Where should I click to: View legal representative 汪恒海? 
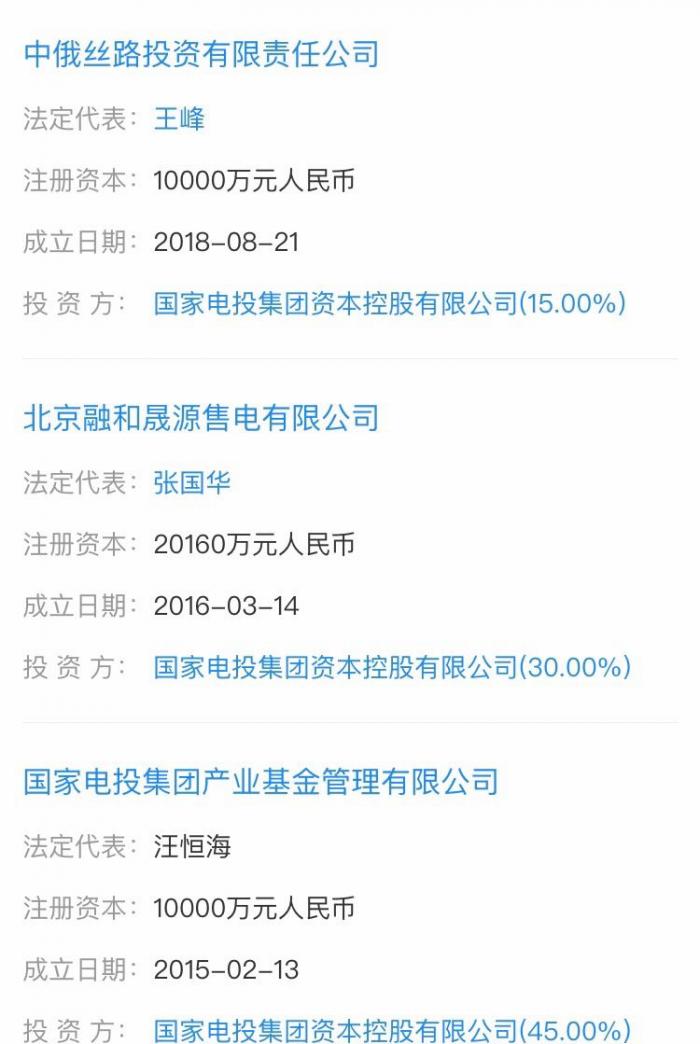[192, 847]
